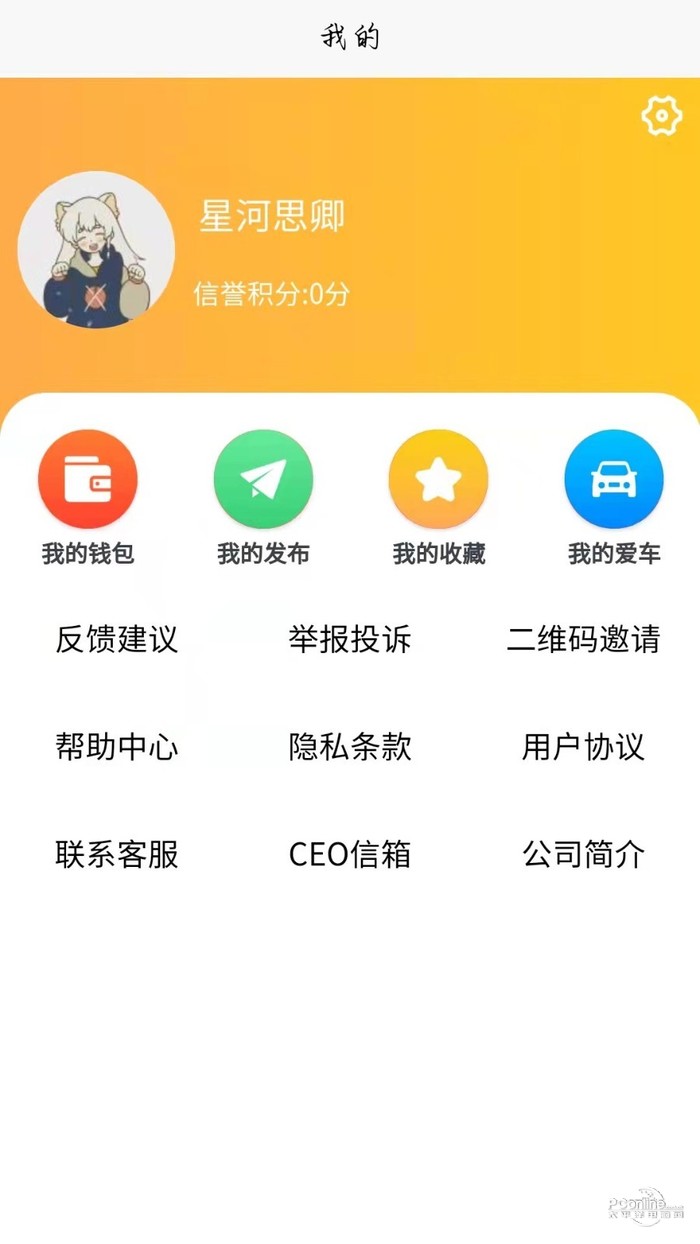The width and height of the screenshot is (700, 1244).
Task: Tap 二维码邀请 QR invite
Action: click(x=583, y=639)
